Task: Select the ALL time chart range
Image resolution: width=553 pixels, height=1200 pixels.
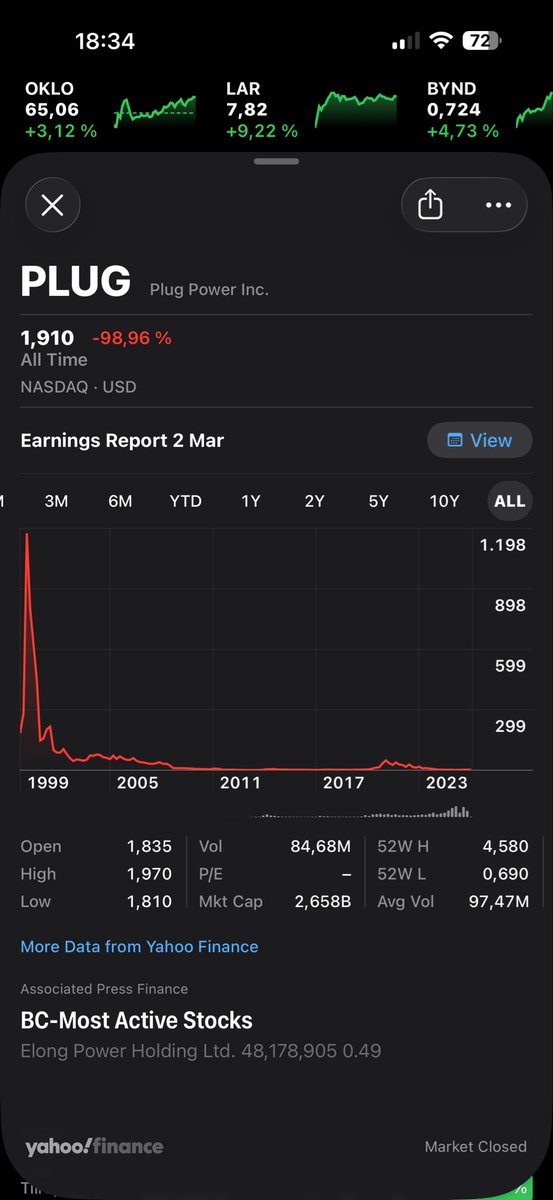Action: pos(509,501)
